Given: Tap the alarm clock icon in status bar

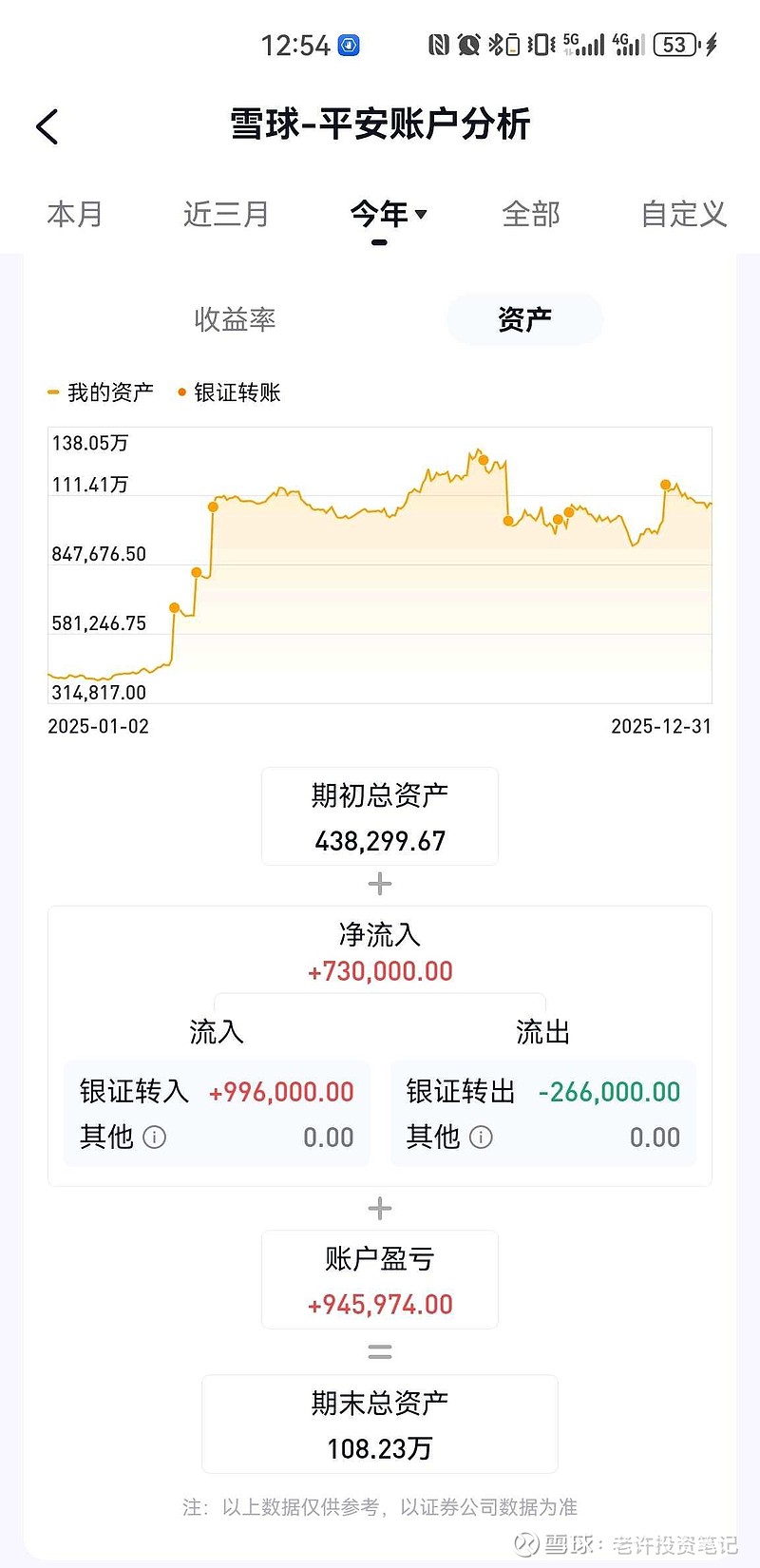Looking at the screenshot, I should (466, 44).
